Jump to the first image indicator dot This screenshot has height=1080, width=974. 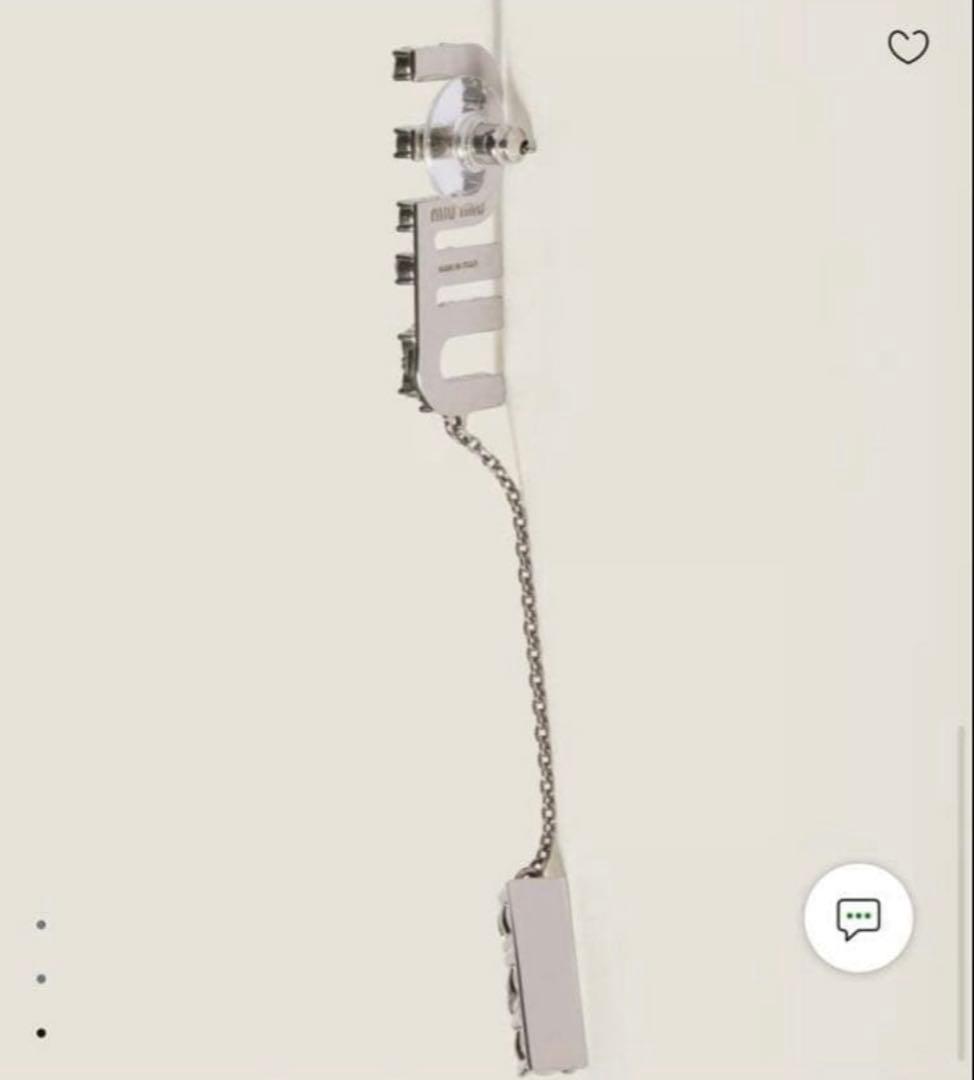pos(41,925)
